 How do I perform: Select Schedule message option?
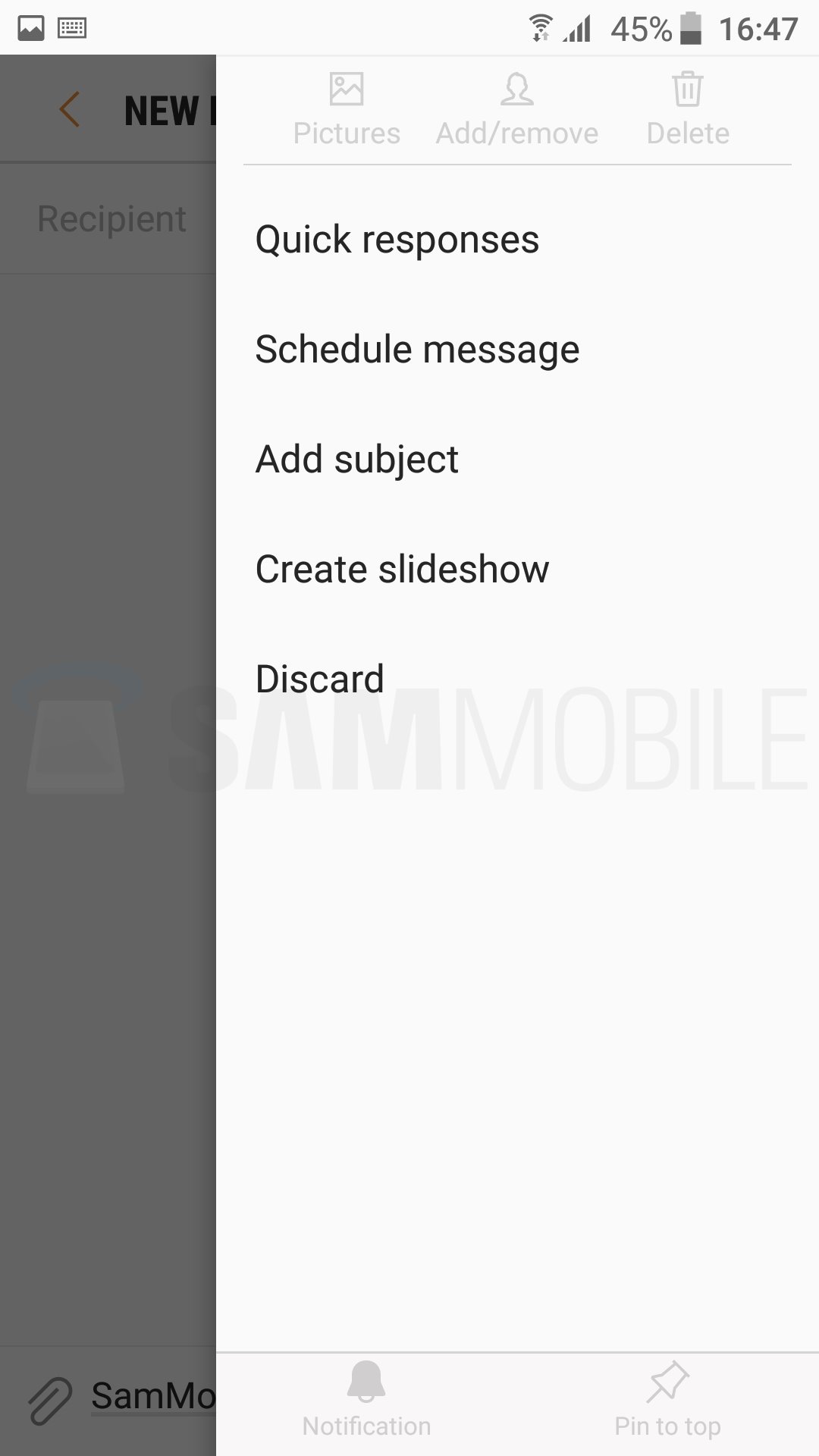[x=417, y=350]
